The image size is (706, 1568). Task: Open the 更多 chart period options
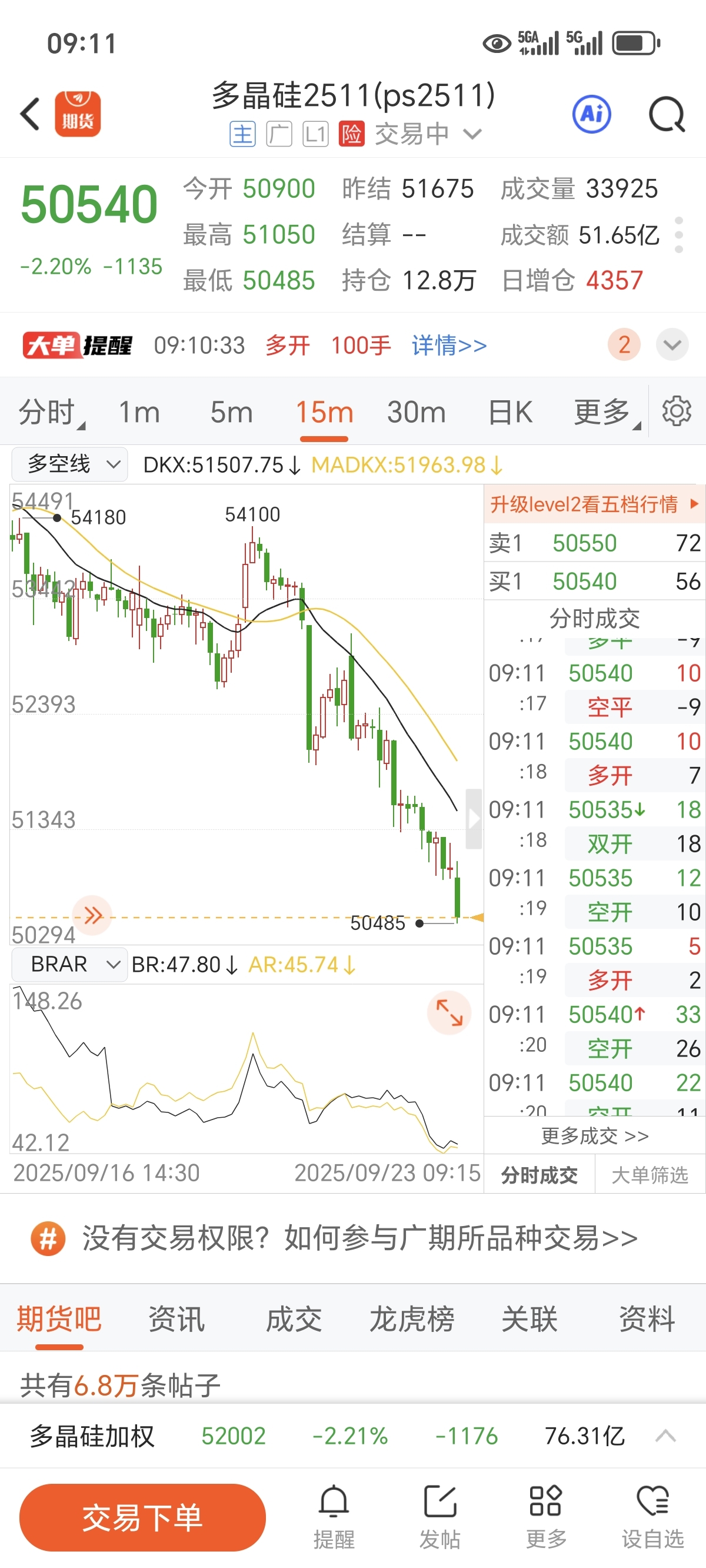point(606,412)
